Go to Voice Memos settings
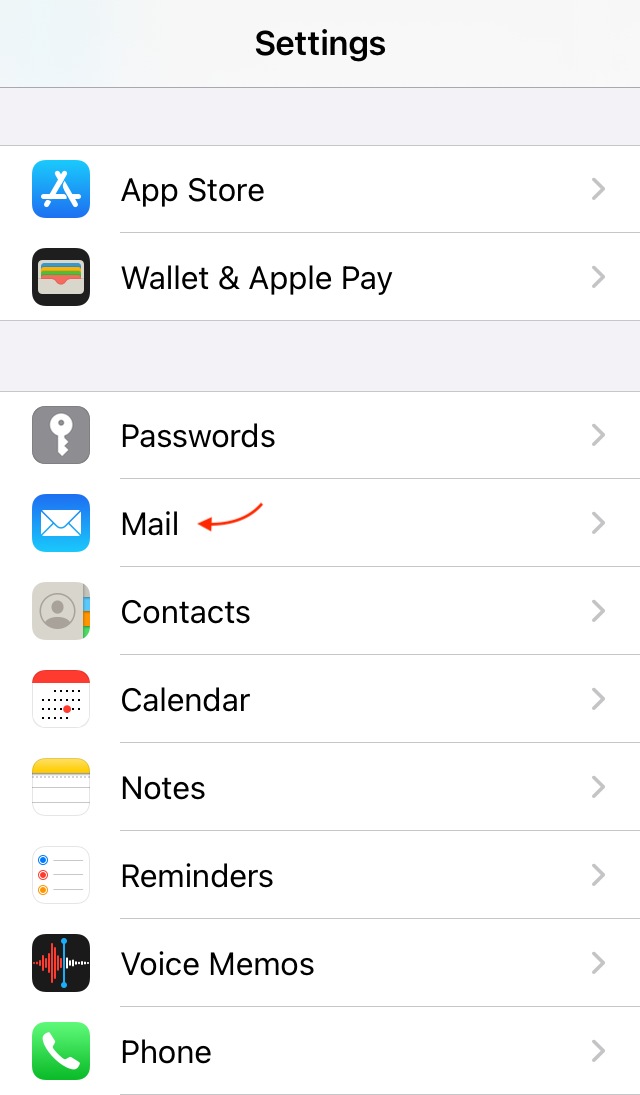The width and height of the screenshot is (640, 1095). pos(320,963)
